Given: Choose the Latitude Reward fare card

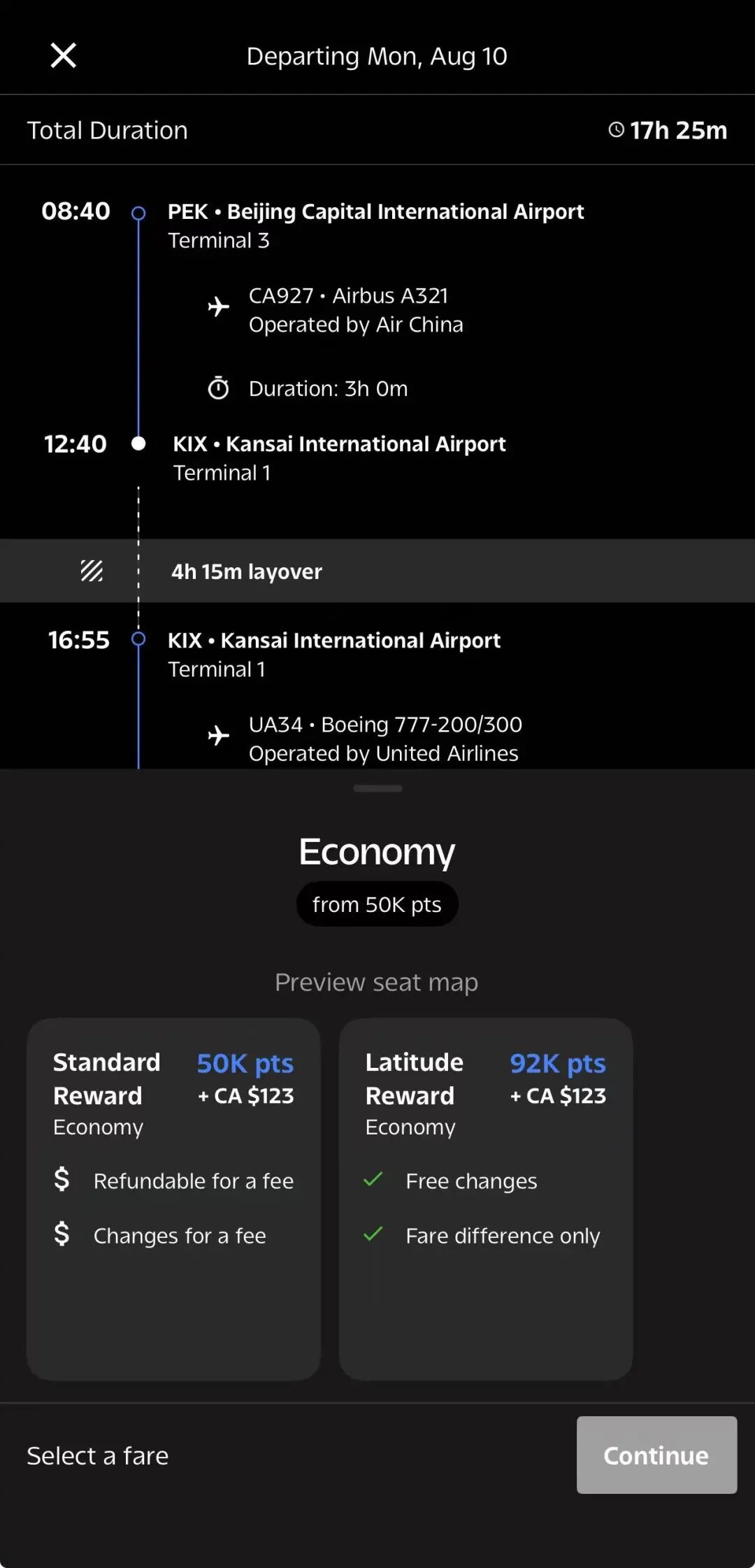Looking at the screenshot, I should pos(485,1198).
